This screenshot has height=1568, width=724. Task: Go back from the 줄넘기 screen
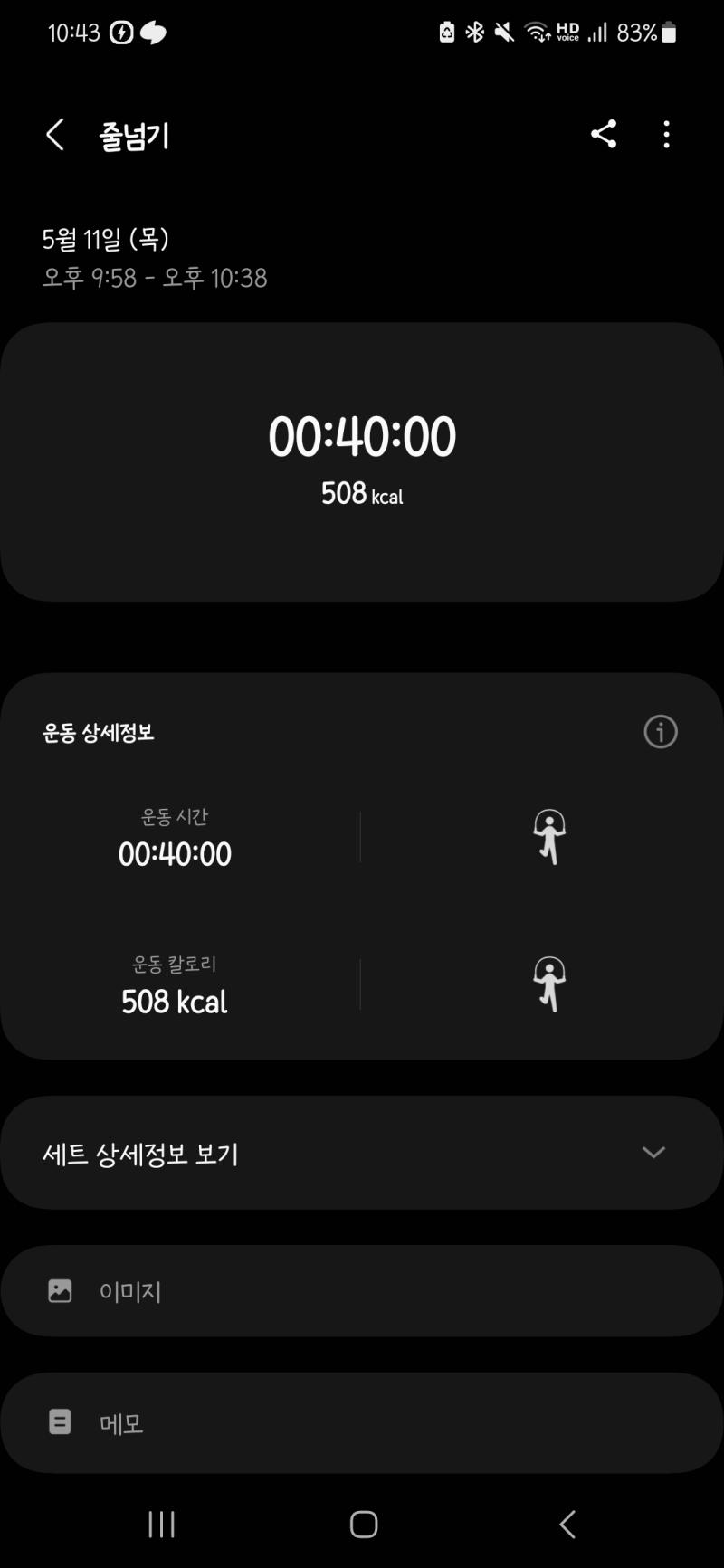pyautogui.click(x=55, y=135)
